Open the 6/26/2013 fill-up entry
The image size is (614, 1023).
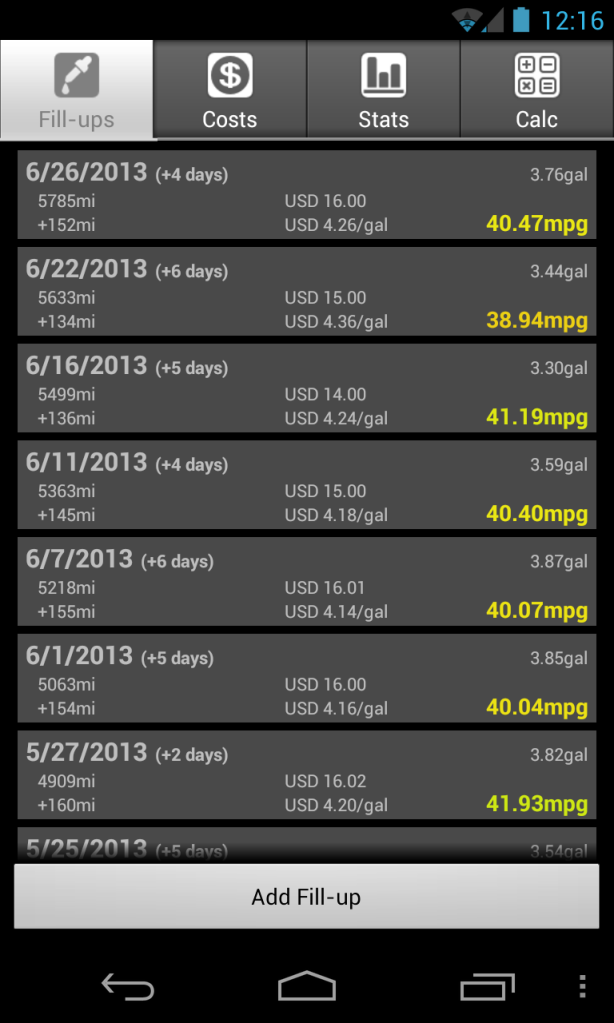pyautogui.click(x=307, y=196)
